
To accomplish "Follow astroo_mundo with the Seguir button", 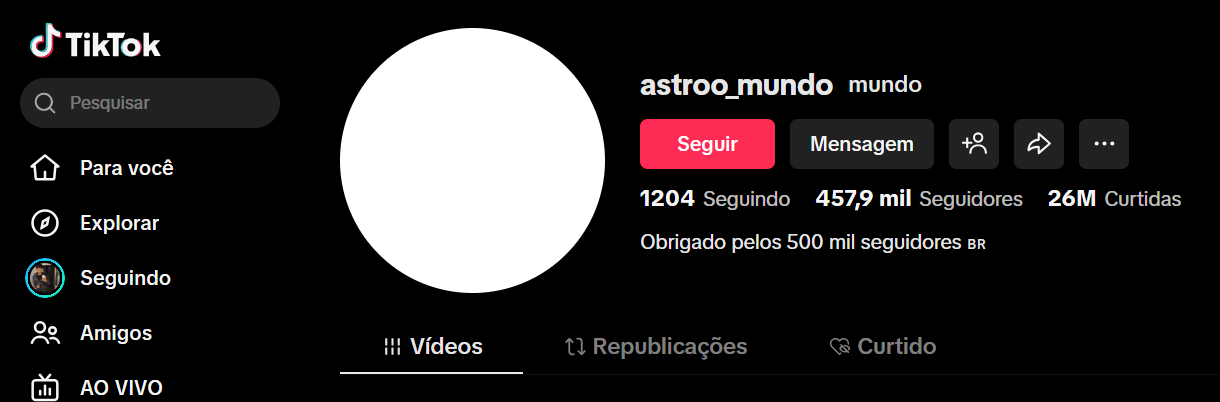I will (x=707, y=144).
